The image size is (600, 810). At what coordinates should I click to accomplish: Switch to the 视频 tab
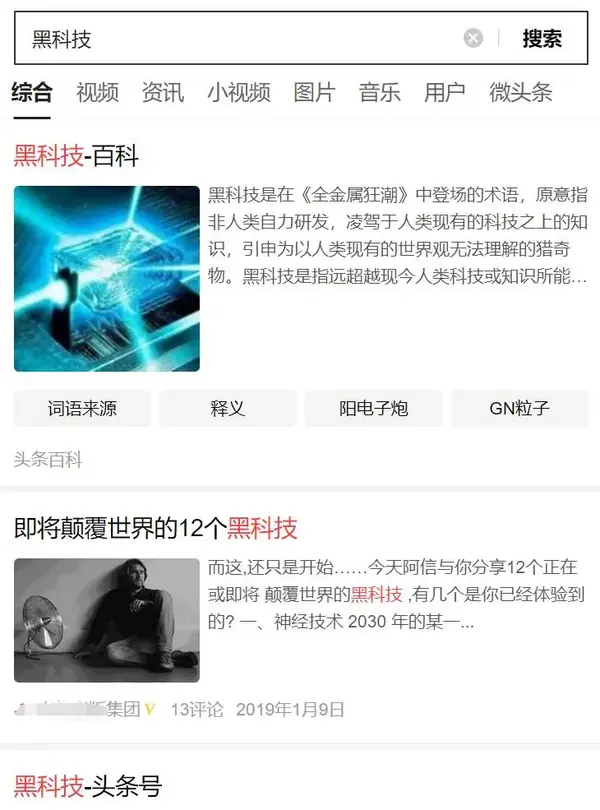[97, 93]
